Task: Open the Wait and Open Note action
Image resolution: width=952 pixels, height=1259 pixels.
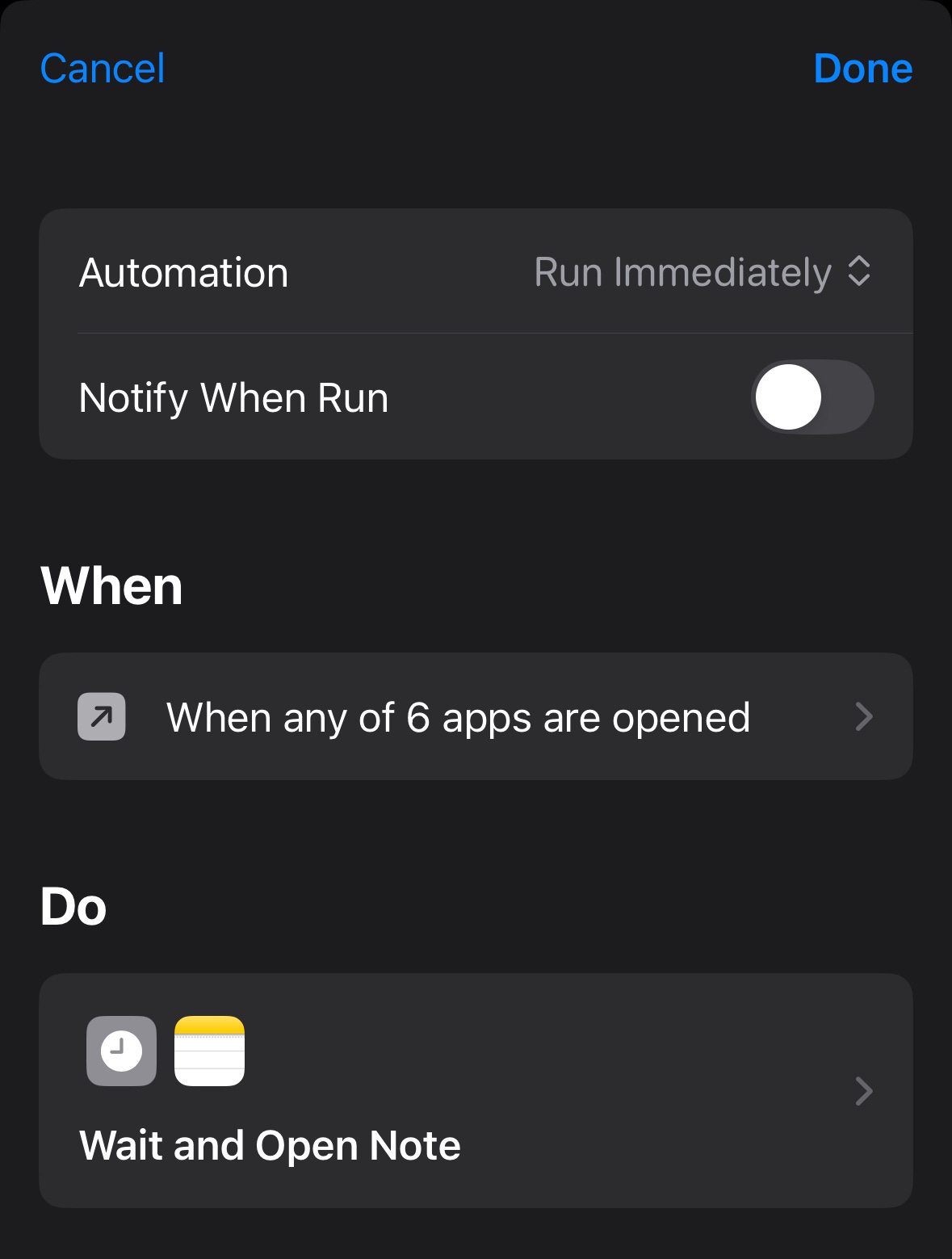Action: point(476,1091)
